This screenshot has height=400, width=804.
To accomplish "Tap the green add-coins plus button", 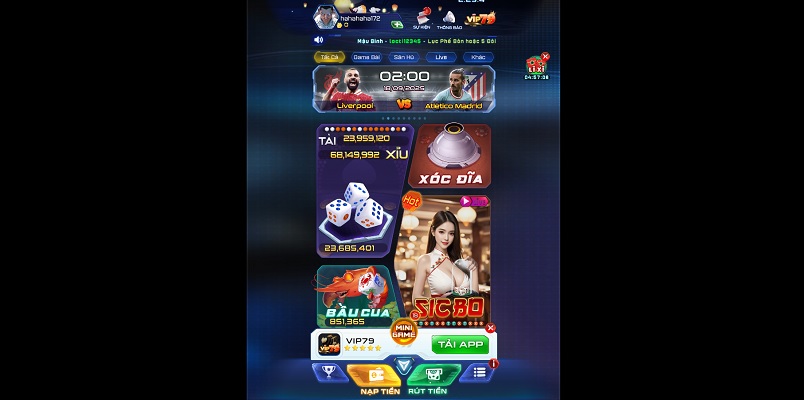I will click(x=397, y=24).
